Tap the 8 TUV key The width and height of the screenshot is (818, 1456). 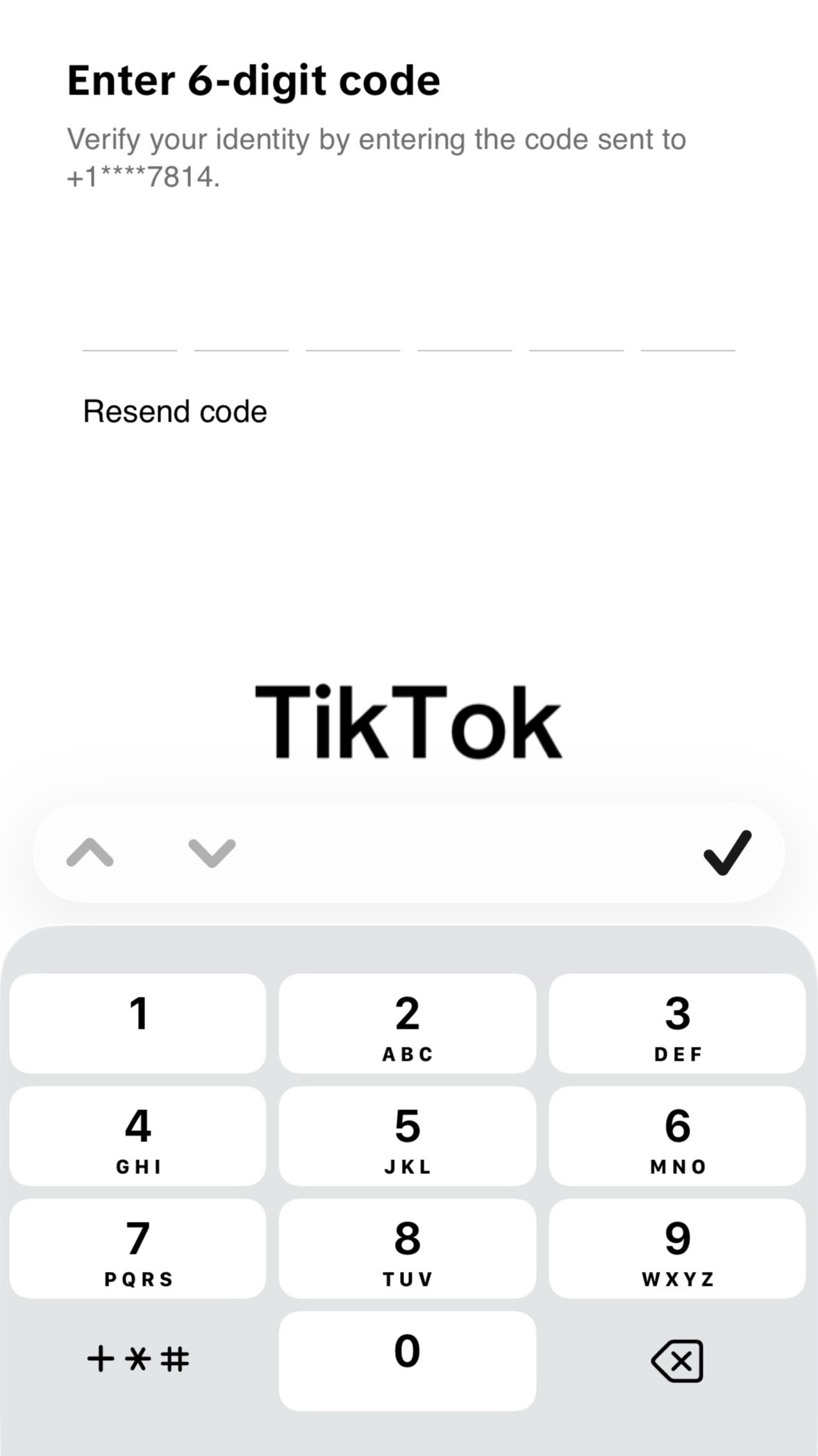(x=408, y=1248)
